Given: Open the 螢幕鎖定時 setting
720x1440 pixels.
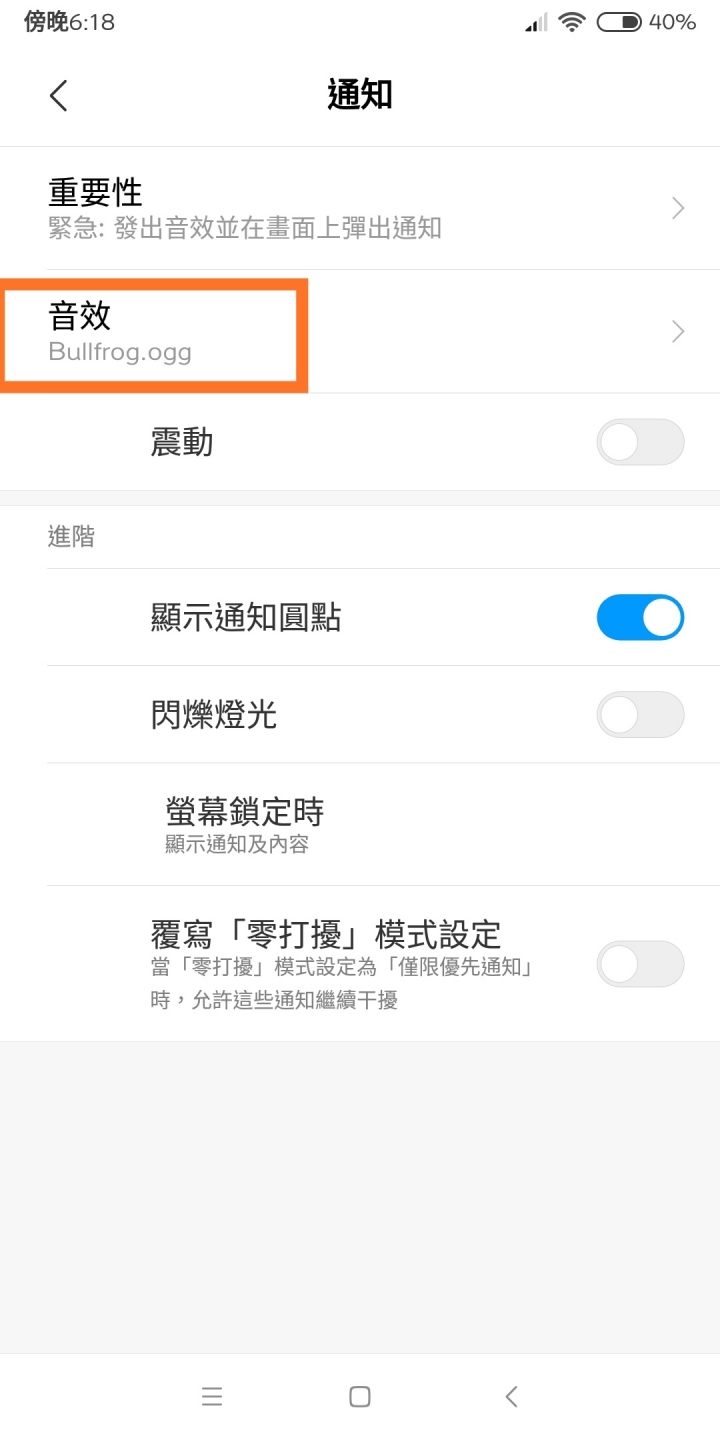Looking at the screenshot, I should pos(360,825).
